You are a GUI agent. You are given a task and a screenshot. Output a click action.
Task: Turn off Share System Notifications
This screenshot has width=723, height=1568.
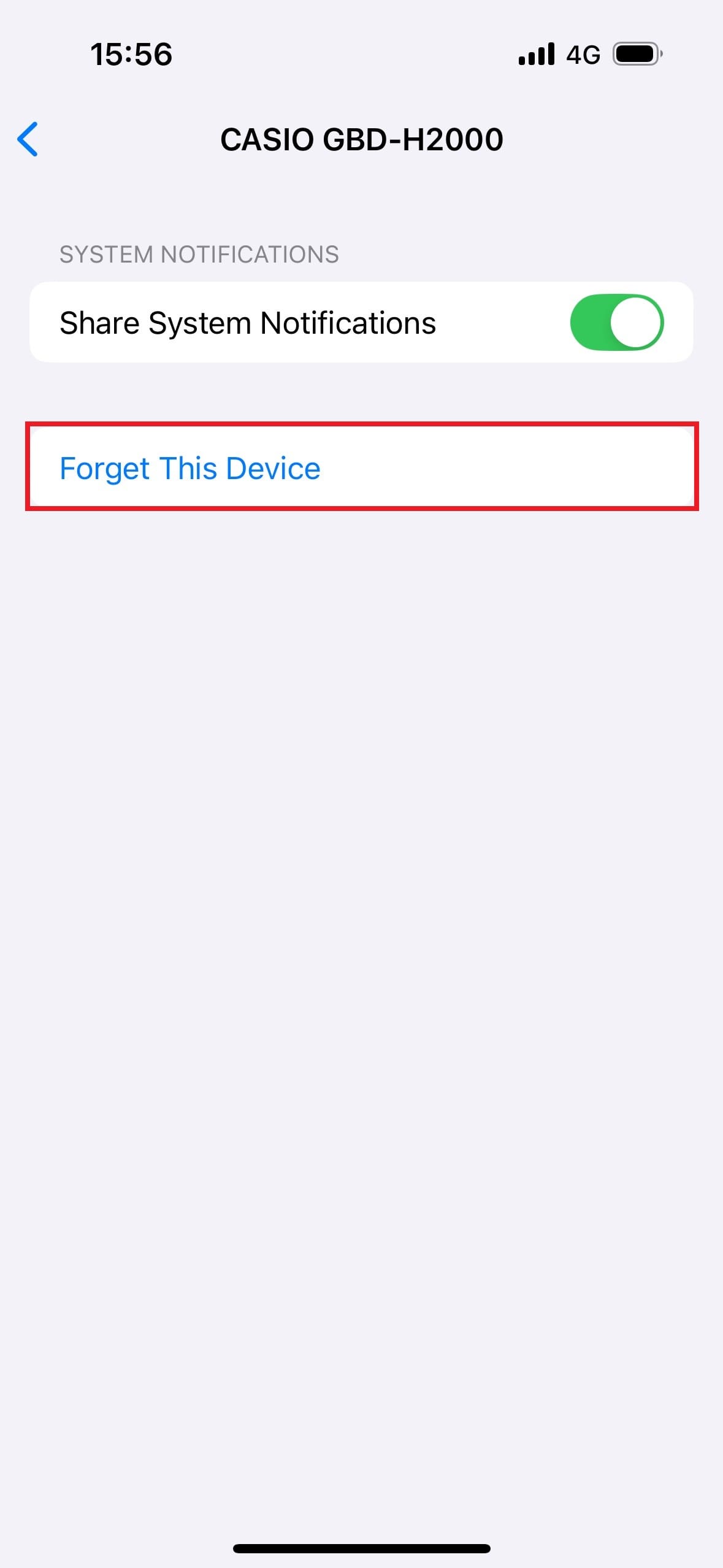[x=616, y=323]
